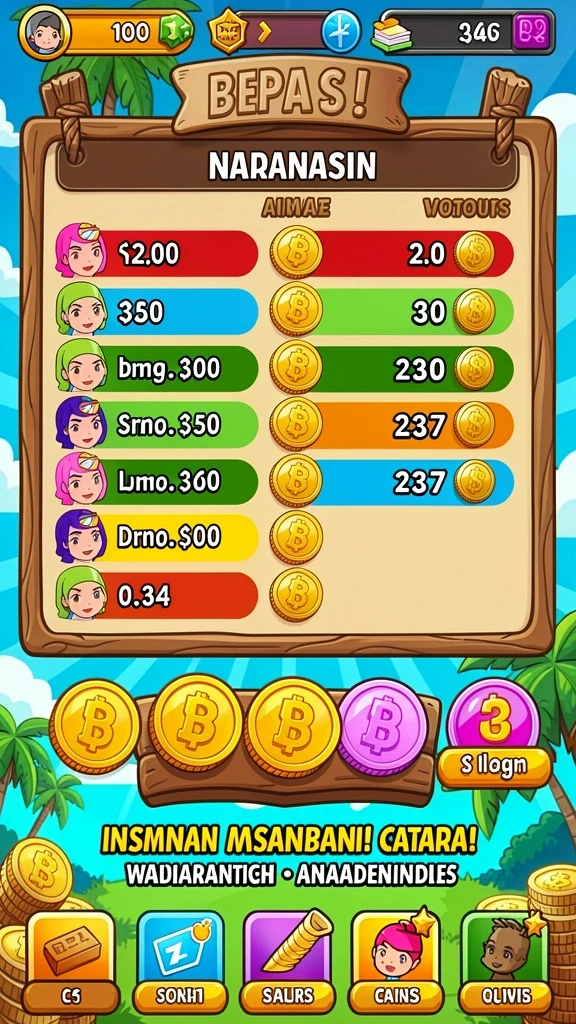Tap the purple icon beside 346
The height and width of the screenshot is (1024, 576).
pos(532,32)
